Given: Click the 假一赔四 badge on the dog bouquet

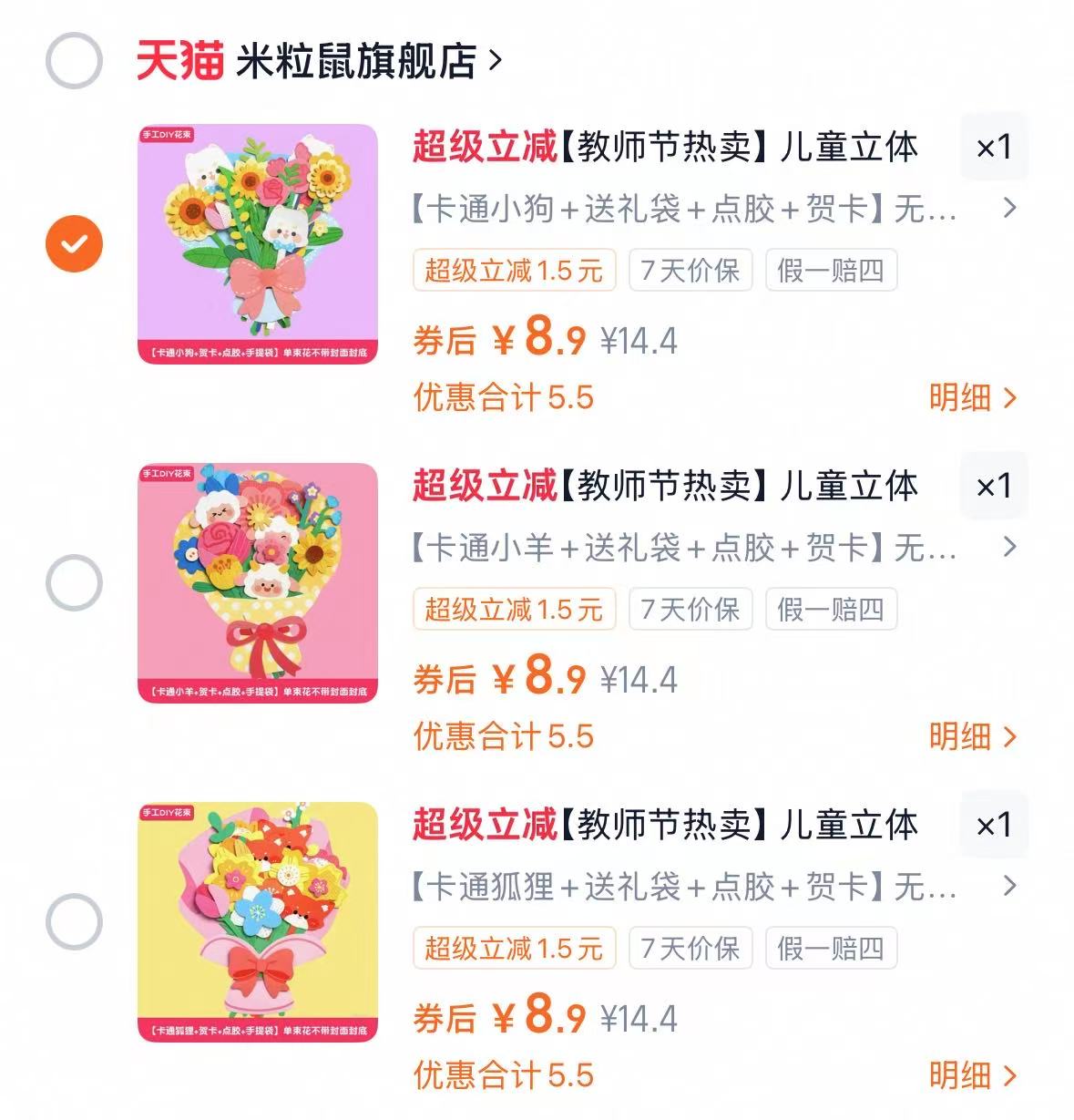Looking at the screenshot, I should click(x=830, y=270).
